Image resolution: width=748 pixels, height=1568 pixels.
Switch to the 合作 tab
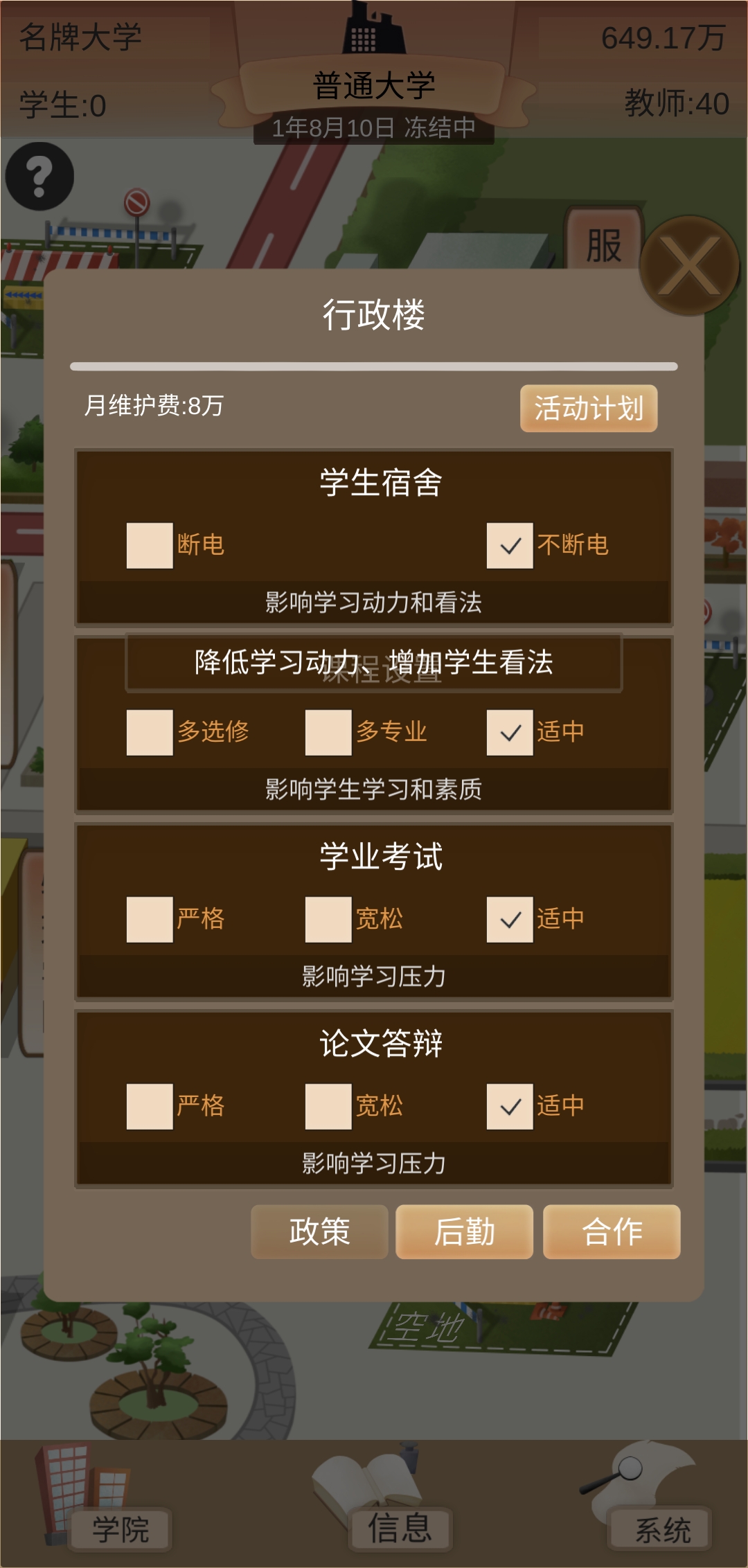click(x=612, y=1232)
